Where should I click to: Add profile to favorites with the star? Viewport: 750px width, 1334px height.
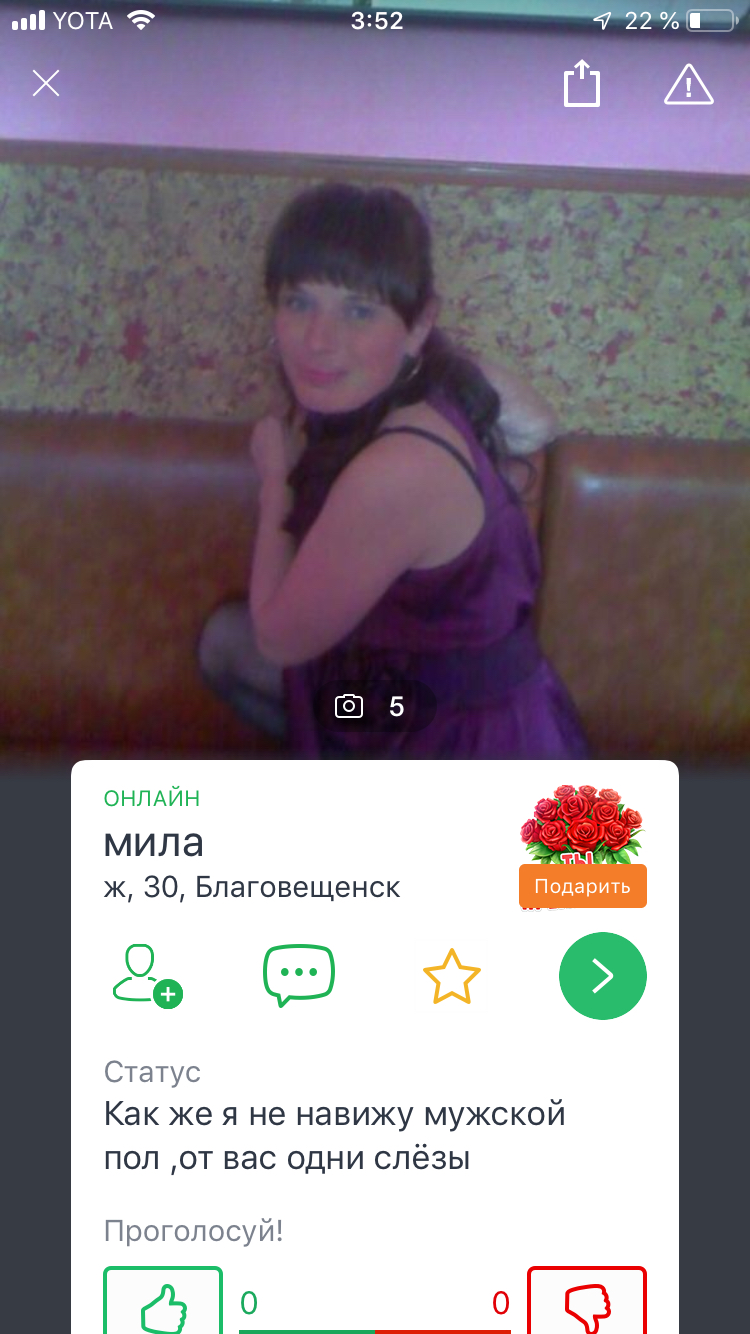pyautogui.click(x=452, y=976)
